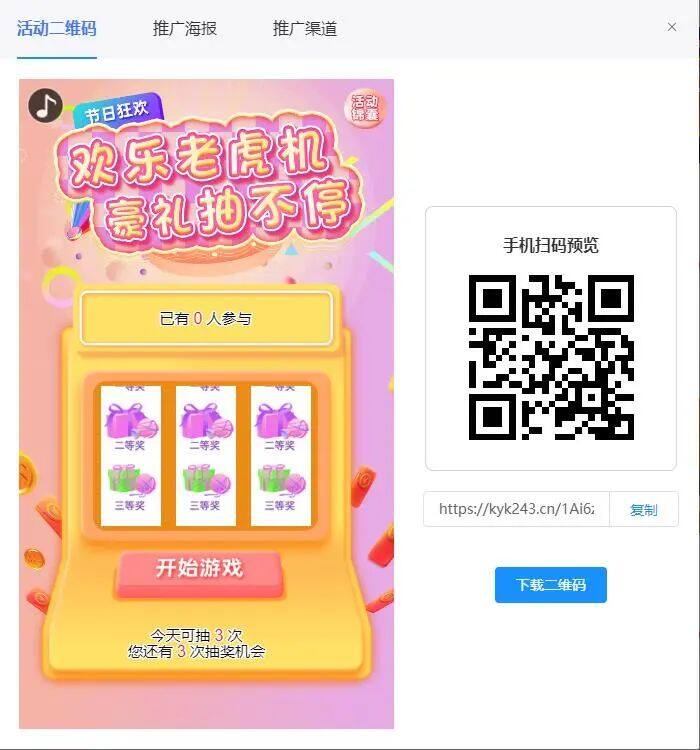
Task: Tap the 下载二维码 button
Action: [551, 585]
